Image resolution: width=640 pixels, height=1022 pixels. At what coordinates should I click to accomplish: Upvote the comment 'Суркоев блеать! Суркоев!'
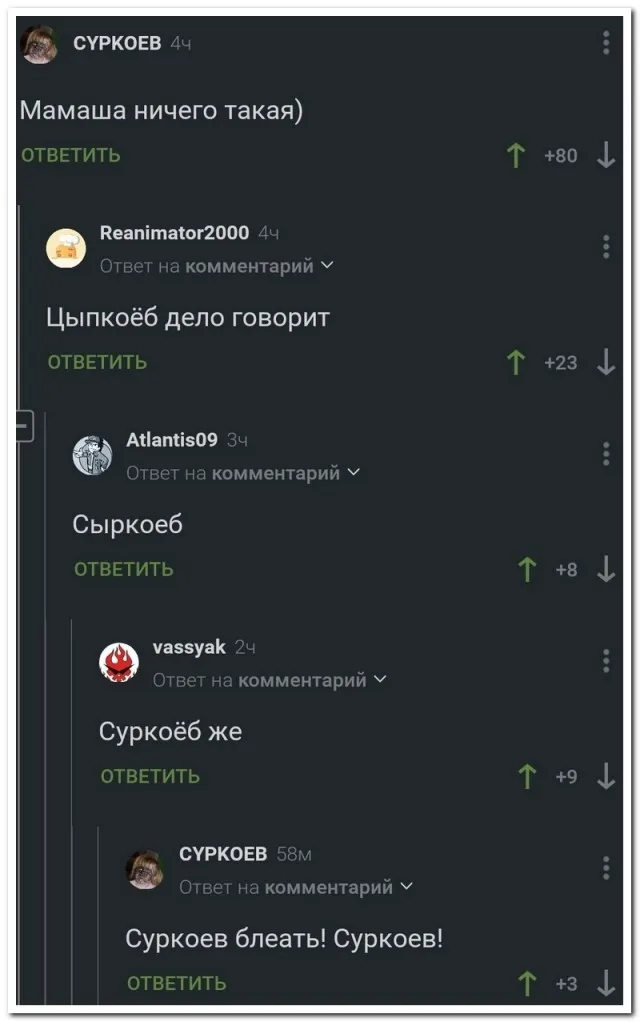tap(527, 983)
